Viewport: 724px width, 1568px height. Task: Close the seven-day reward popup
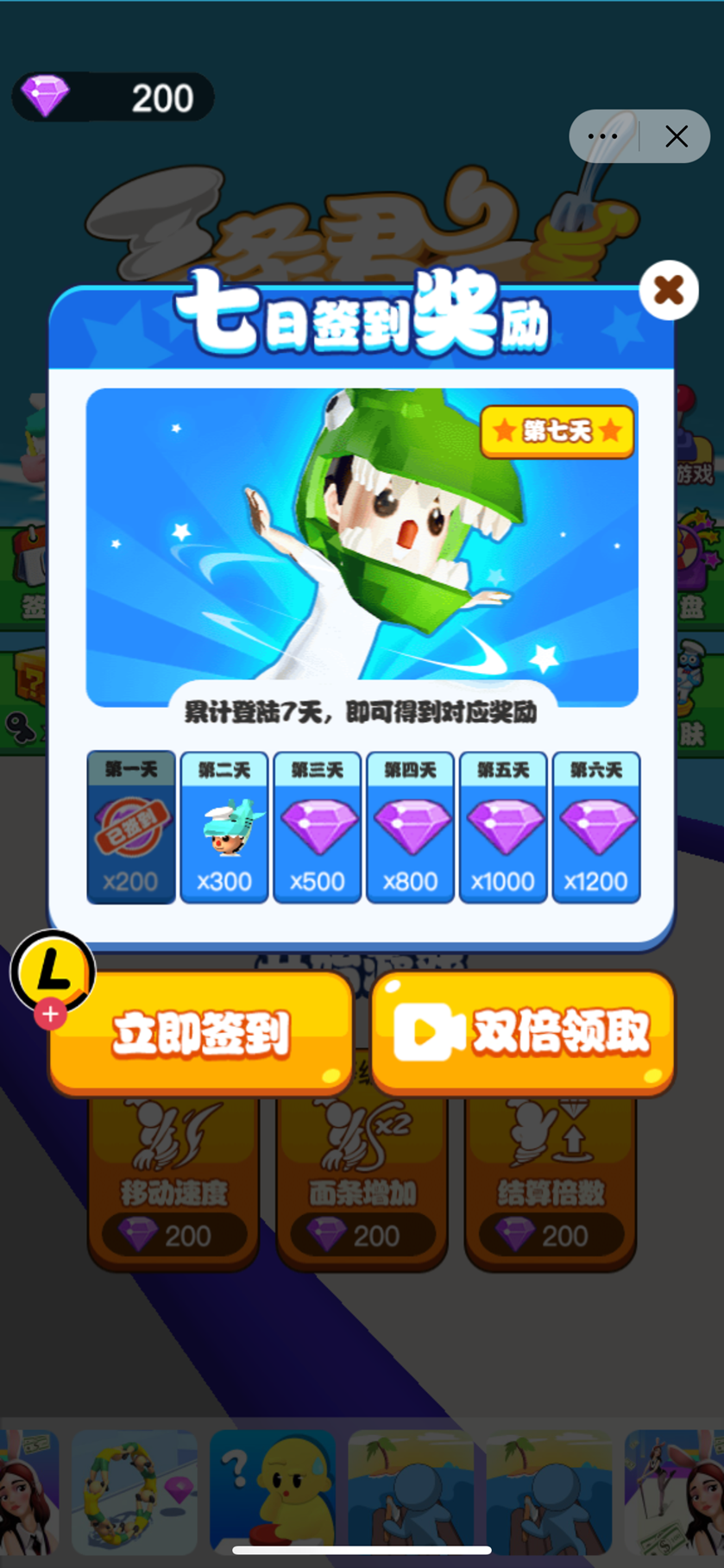669,291
